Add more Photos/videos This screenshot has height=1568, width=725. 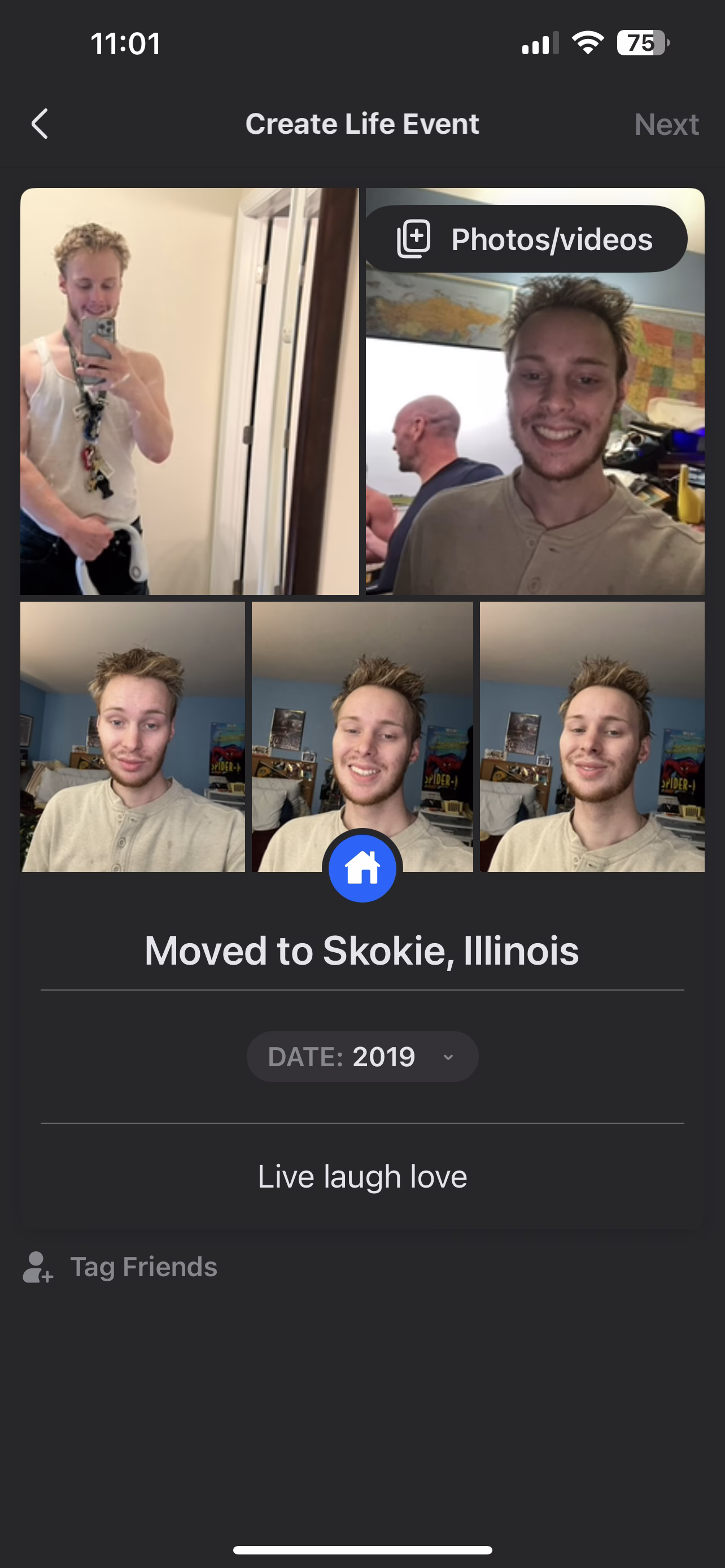point(526,239)
